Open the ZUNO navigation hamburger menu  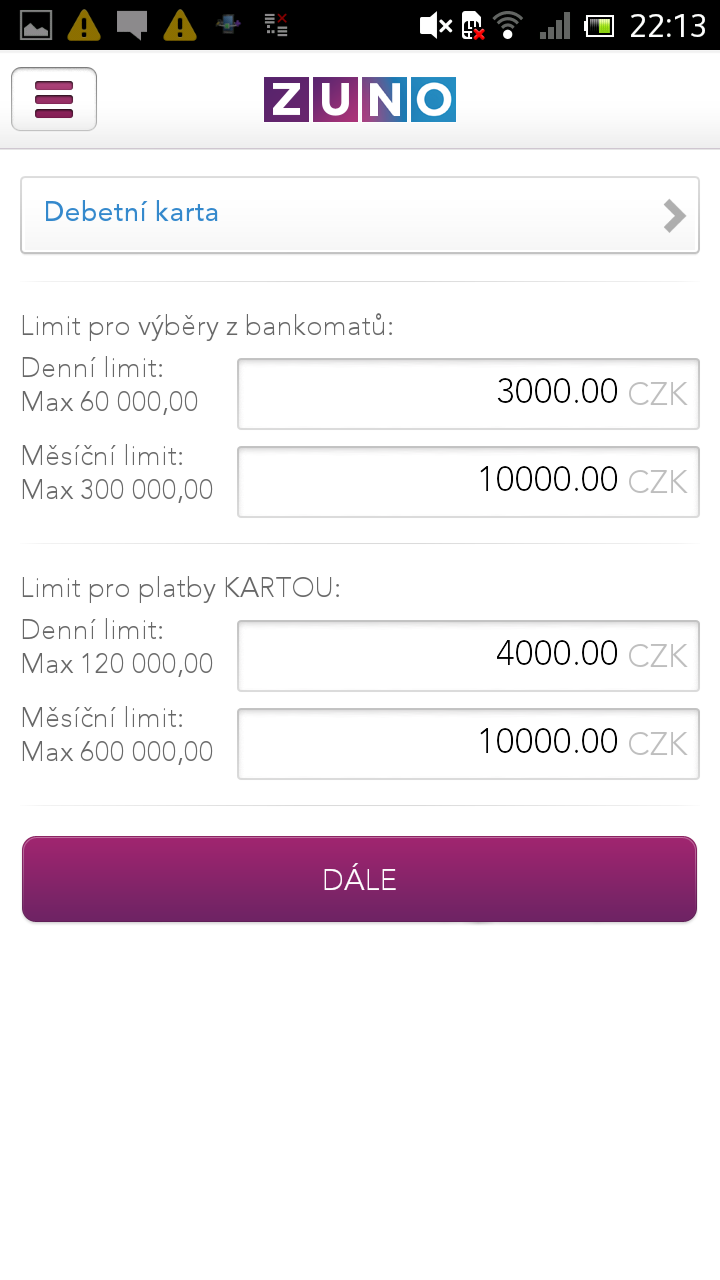[x=53, y=99]
